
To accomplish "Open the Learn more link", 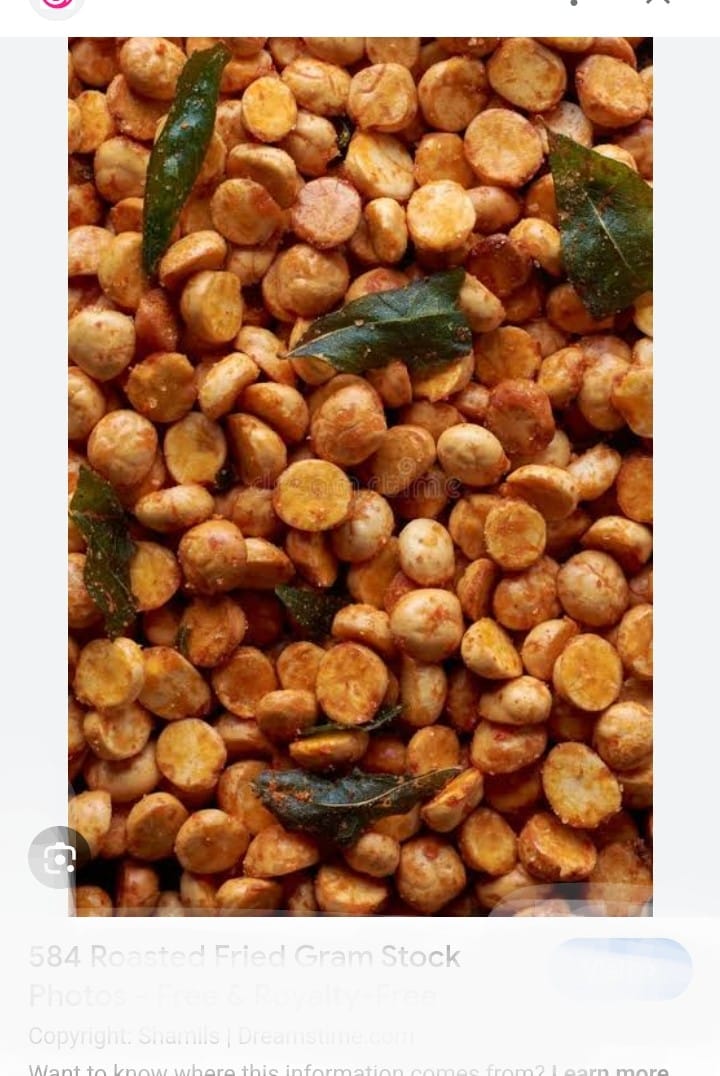I will (610, 1068).
